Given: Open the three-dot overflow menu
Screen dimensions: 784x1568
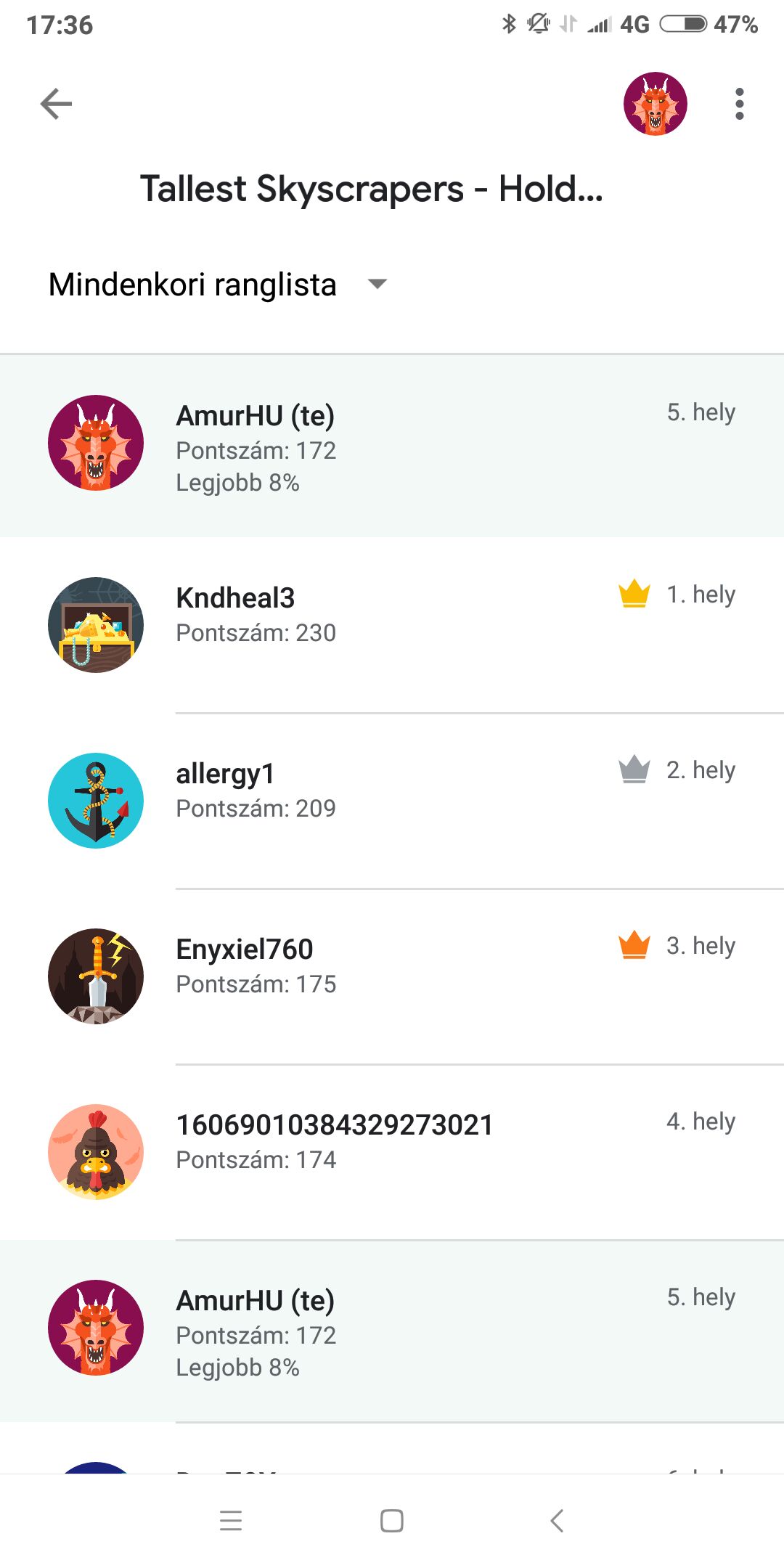Looking at the screenshot, I should tap(739, 104).
